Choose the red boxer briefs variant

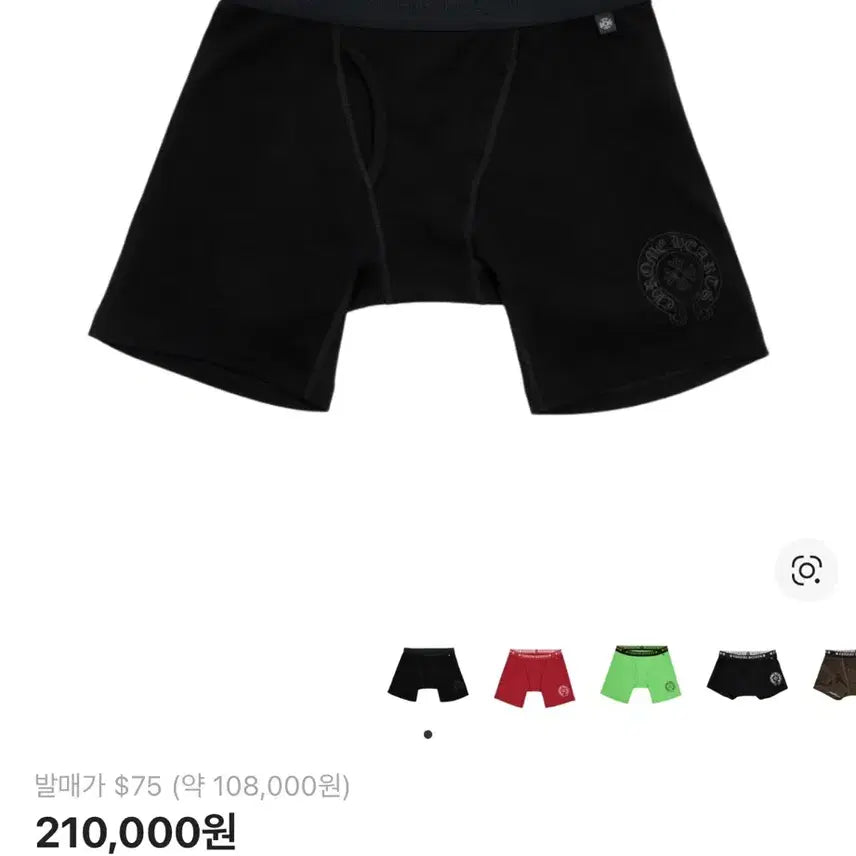click(535, 675)
